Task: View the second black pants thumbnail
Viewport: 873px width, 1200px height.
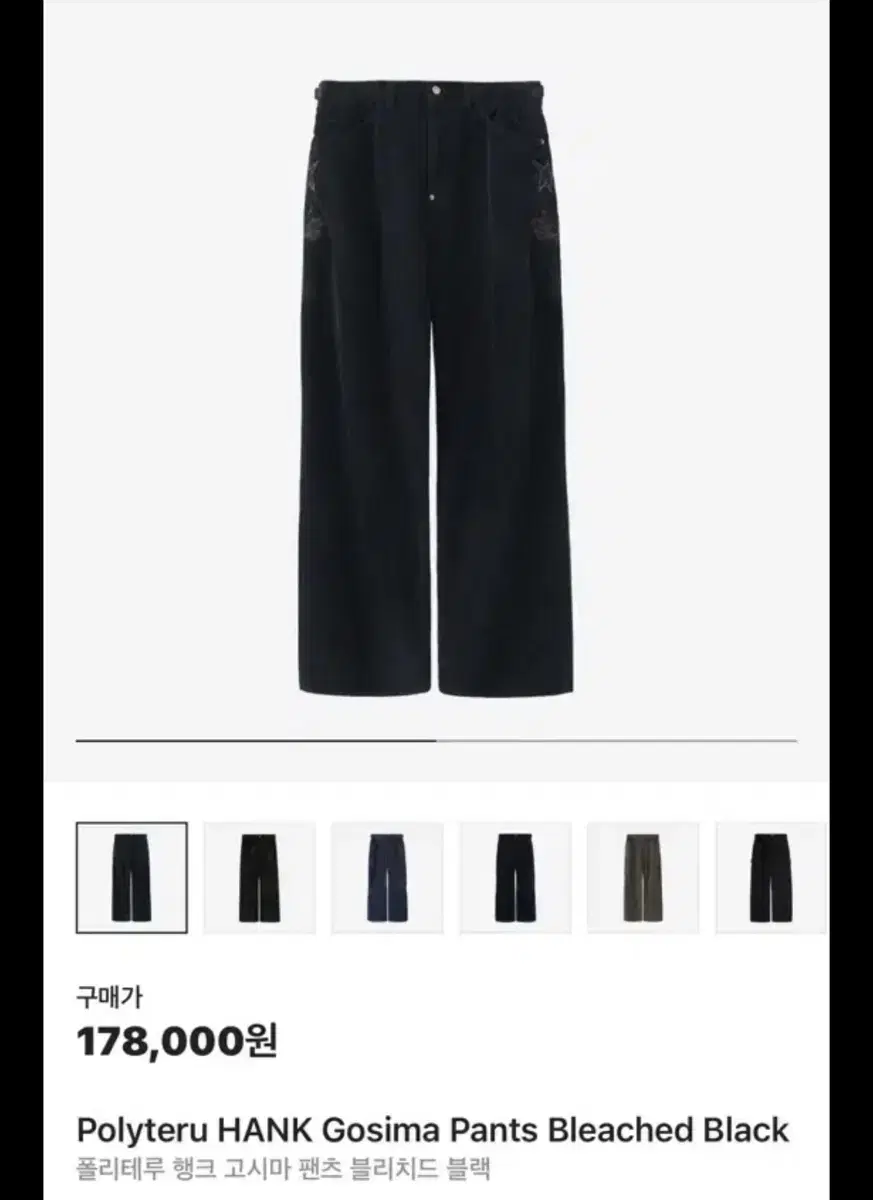Action: 258,875
